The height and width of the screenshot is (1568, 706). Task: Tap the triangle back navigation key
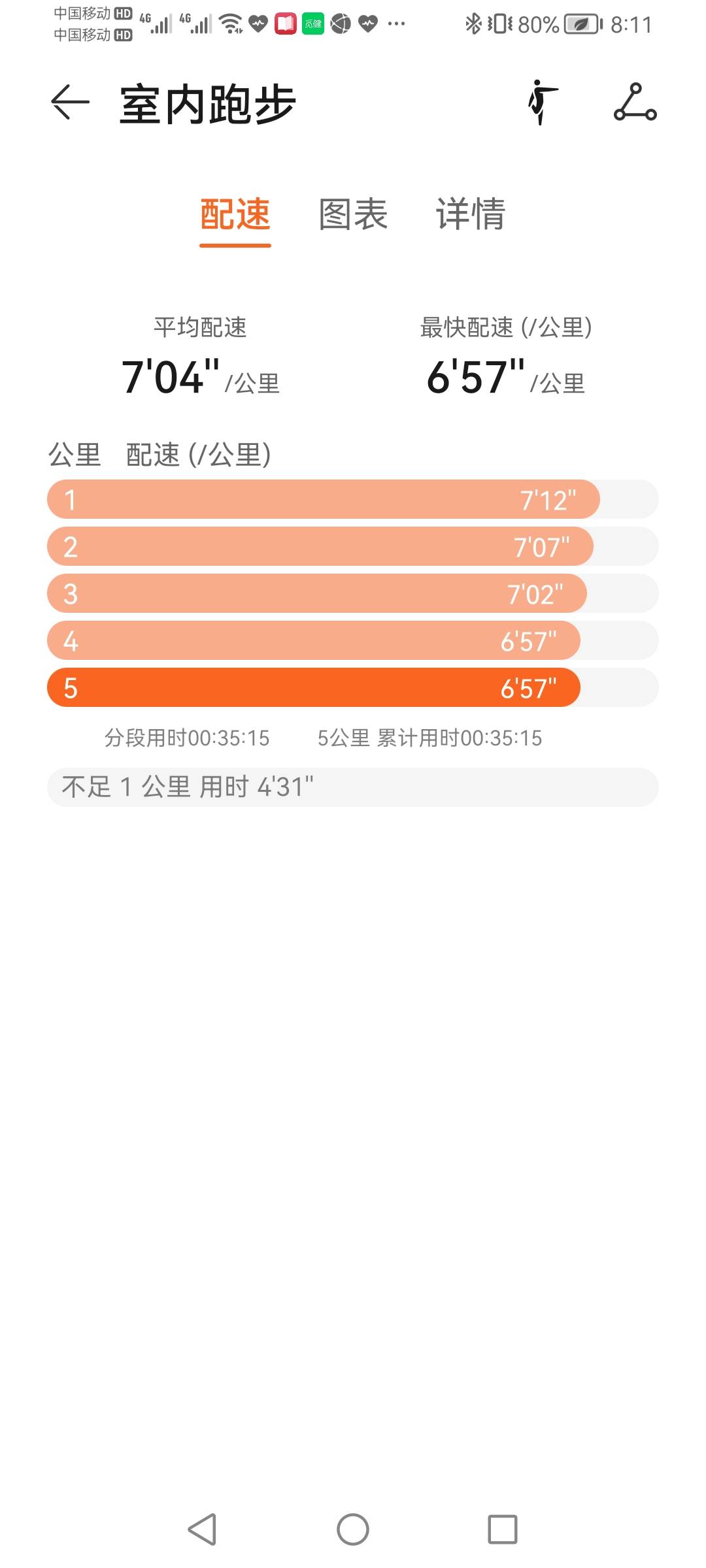[x=203, y=1528]
